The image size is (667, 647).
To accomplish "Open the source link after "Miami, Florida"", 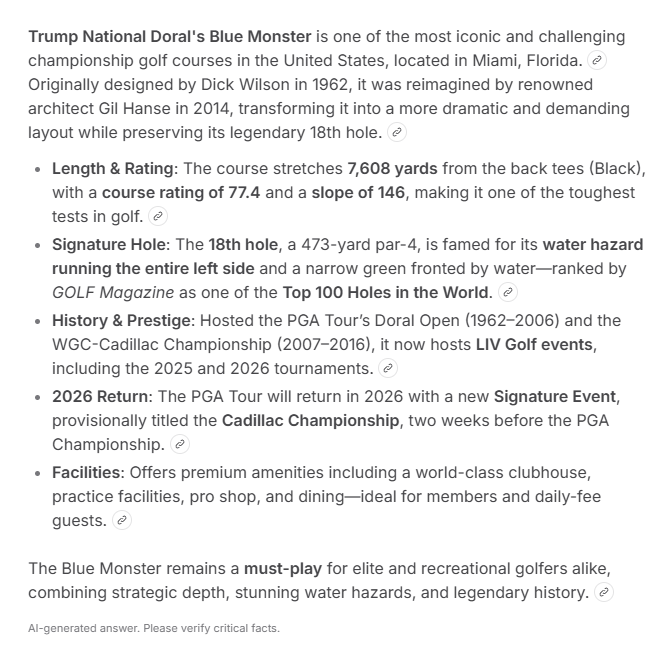I will click(x=597, y=61).
